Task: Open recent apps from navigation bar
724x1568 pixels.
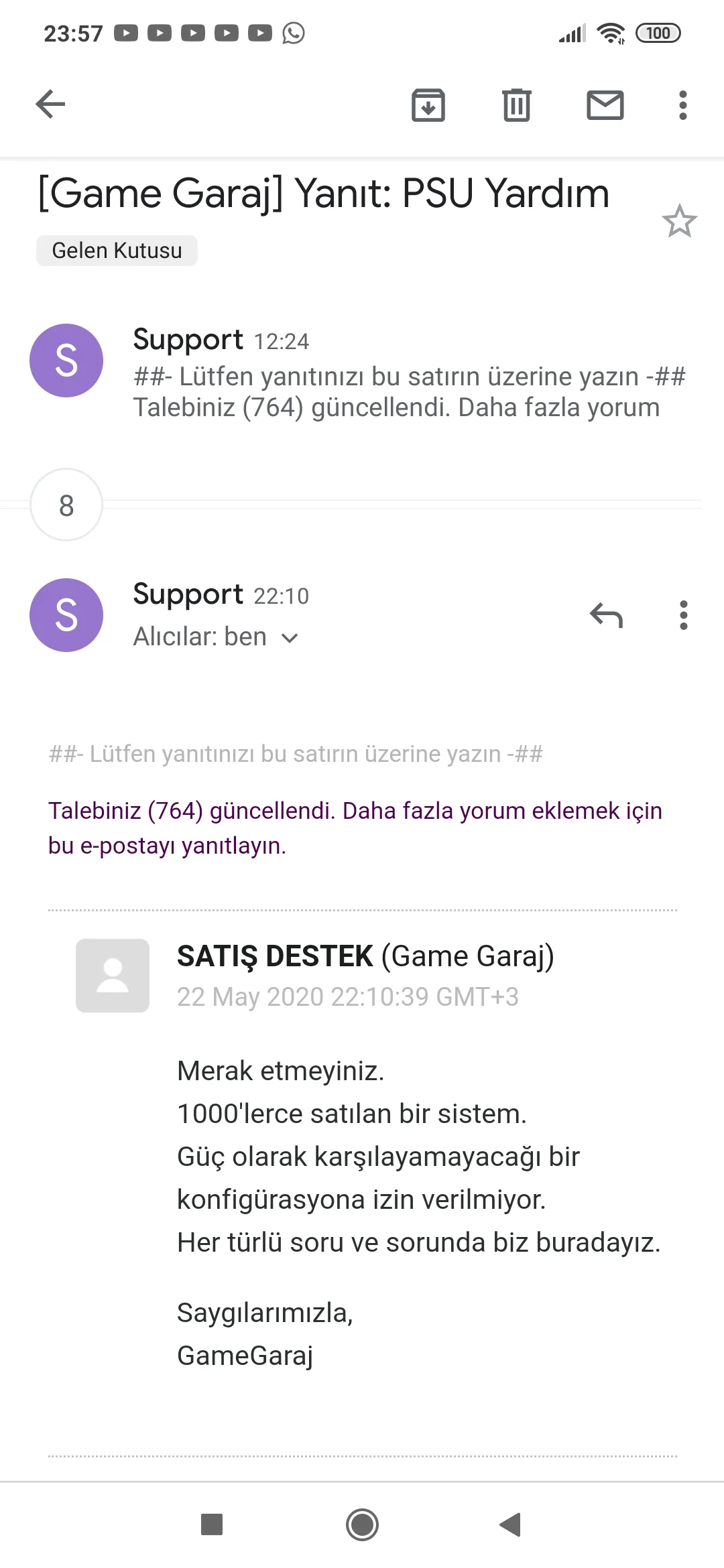Action: pos(212,1524)
